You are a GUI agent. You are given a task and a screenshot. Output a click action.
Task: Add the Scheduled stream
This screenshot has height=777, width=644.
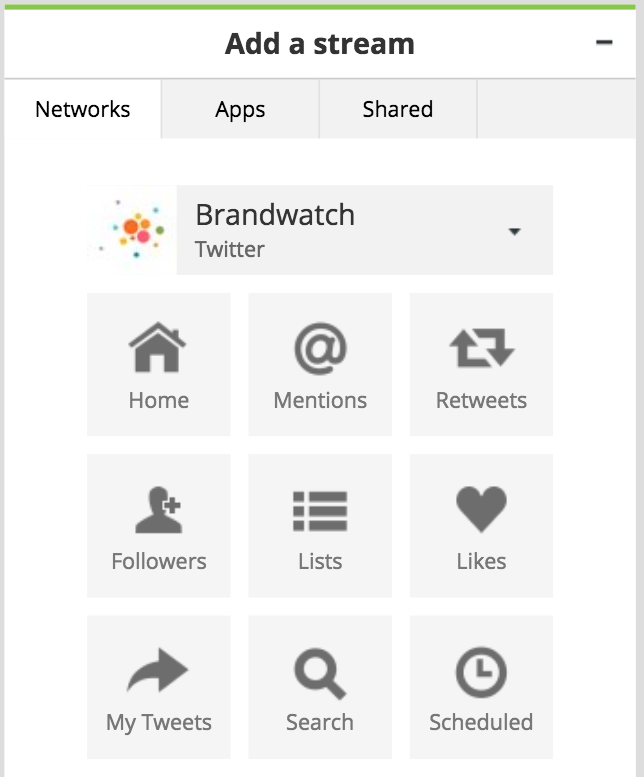pos(481,688)
